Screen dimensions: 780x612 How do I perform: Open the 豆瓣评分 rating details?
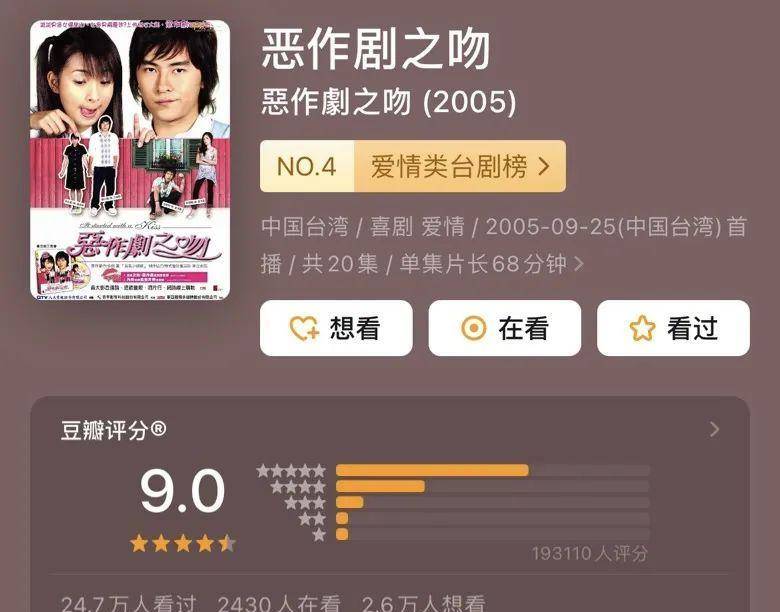pyautogui.click(x=713, y=430)
